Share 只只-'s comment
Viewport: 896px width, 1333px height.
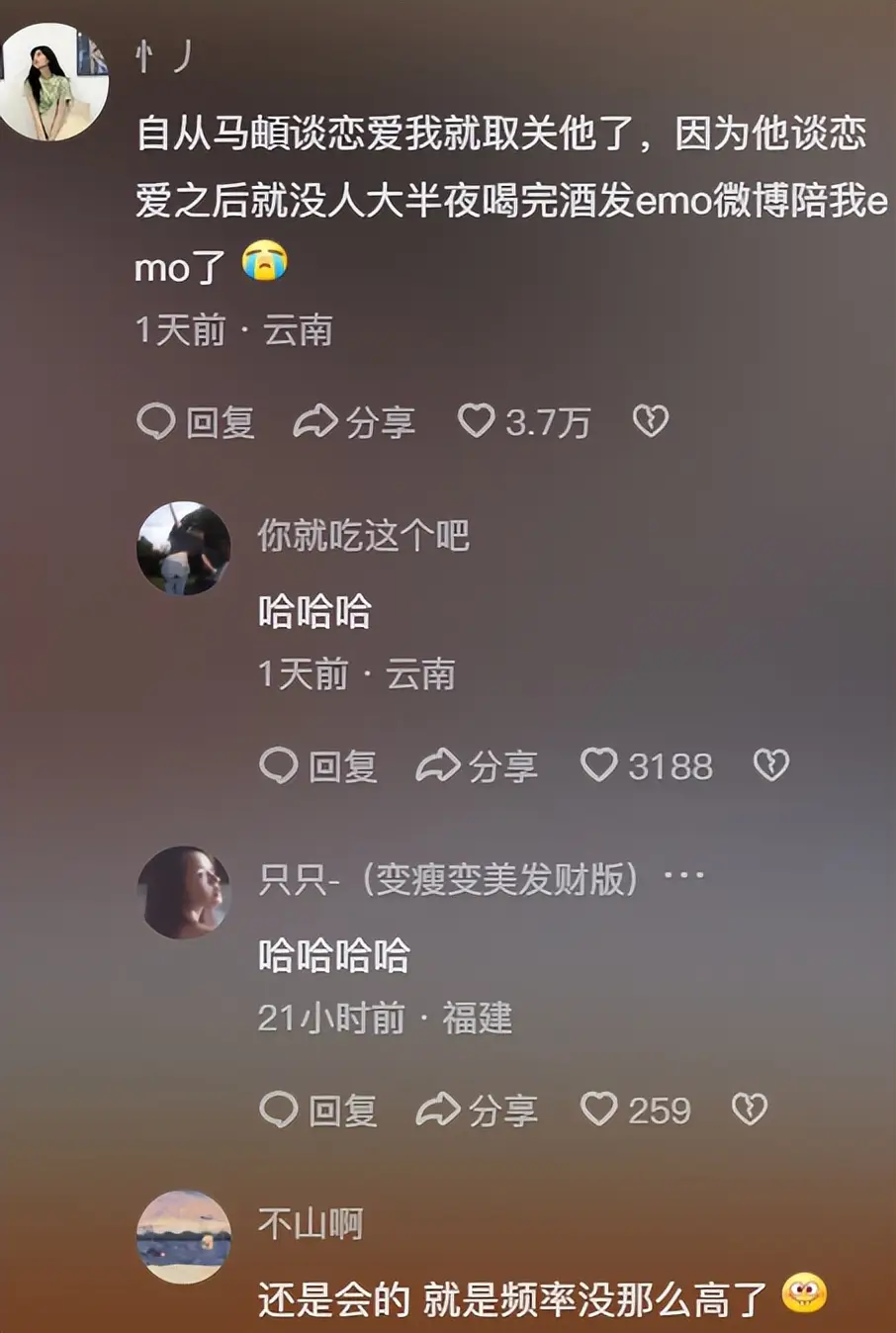477,1111
